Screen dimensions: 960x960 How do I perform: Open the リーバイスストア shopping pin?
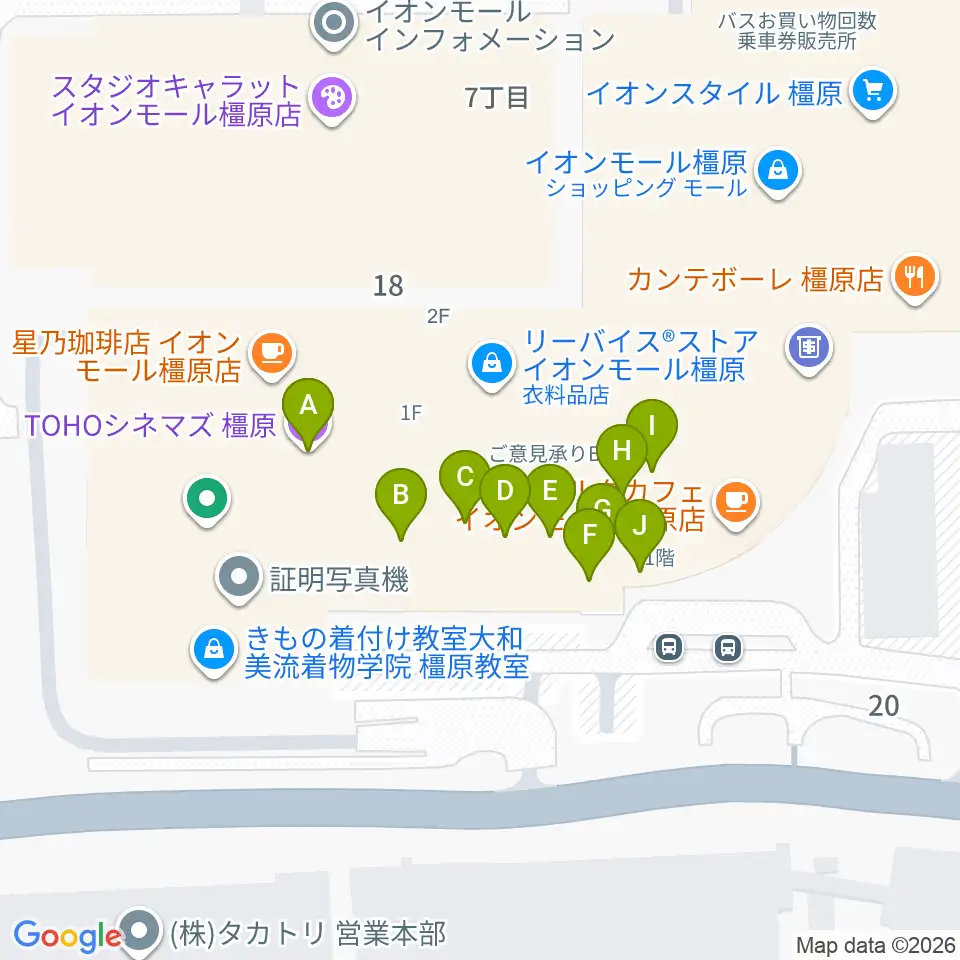[492, 366]
